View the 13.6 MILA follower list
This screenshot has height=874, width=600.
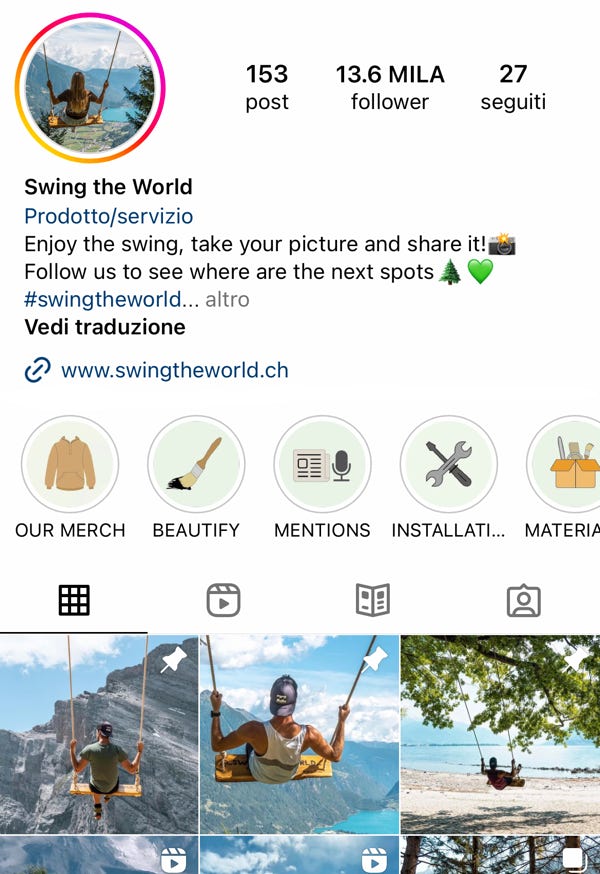[390, 87]
